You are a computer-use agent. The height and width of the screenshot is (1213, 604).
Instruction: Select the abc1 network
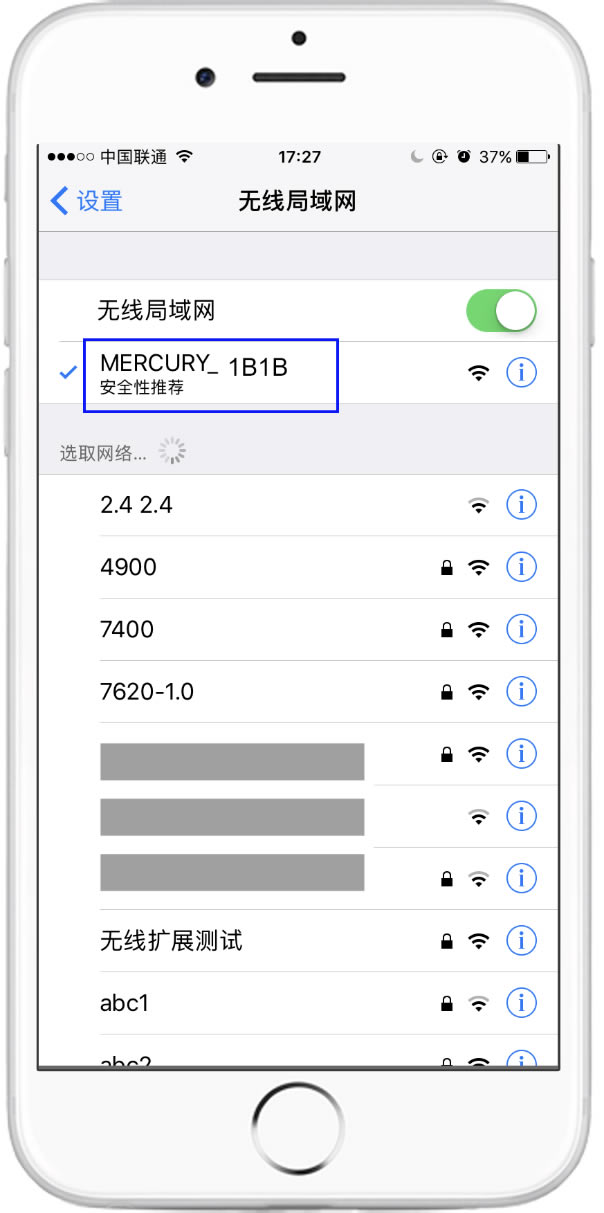[x=297, y=1002]
